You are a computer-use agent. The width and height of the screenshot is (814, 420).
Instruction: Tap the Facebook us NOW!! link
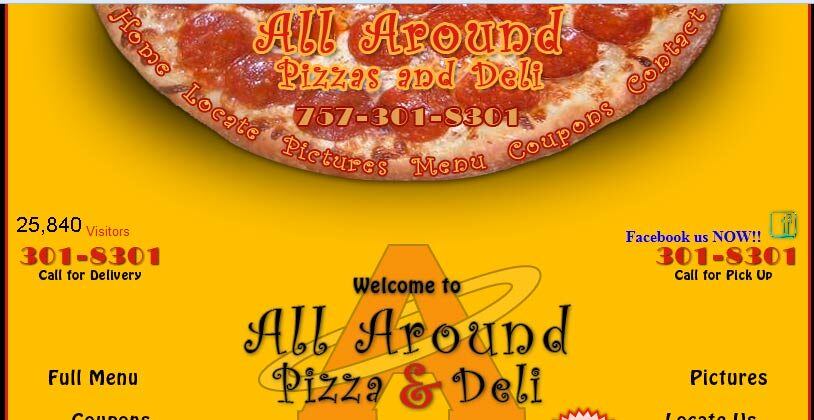(x=693, y=237)
